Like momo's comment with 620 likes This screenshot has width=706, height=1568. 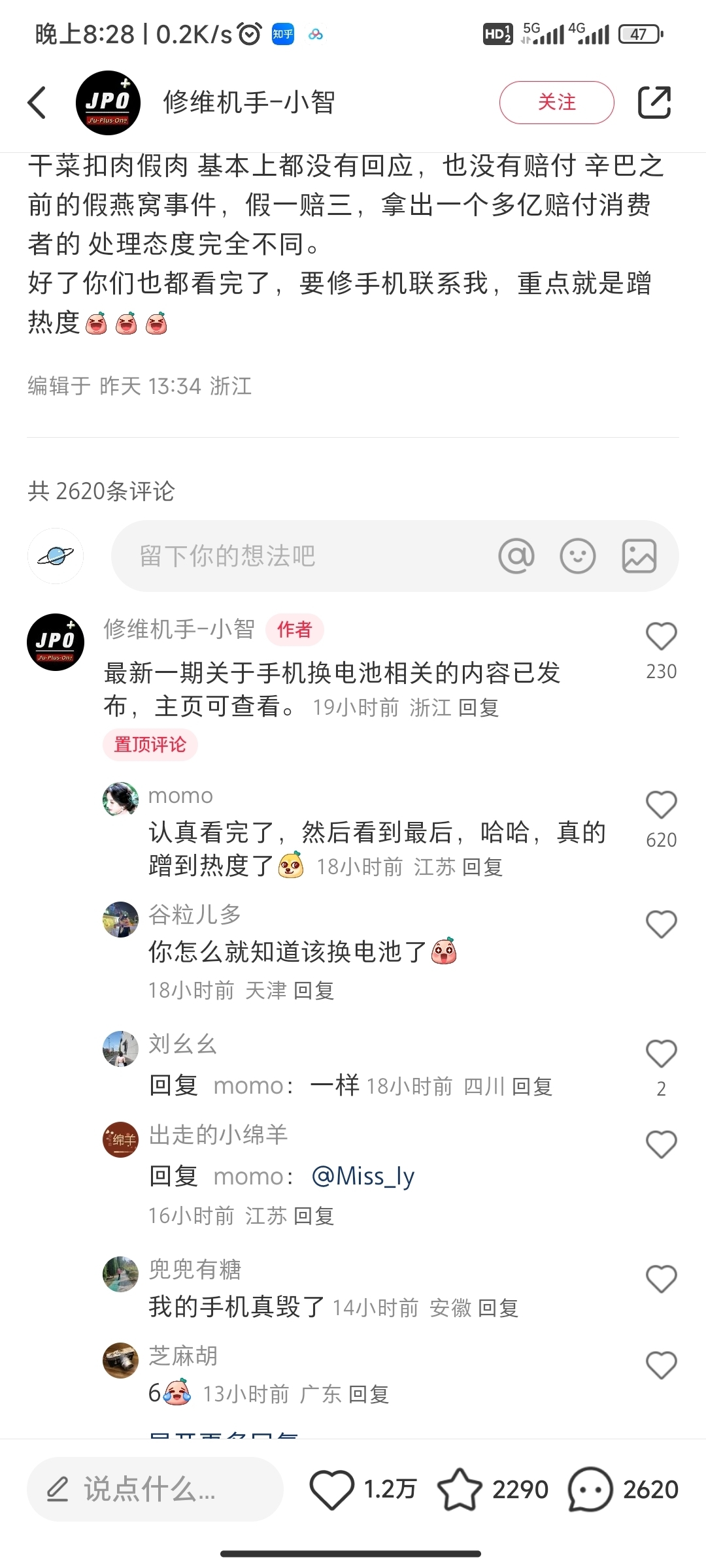tap(661, 805)
